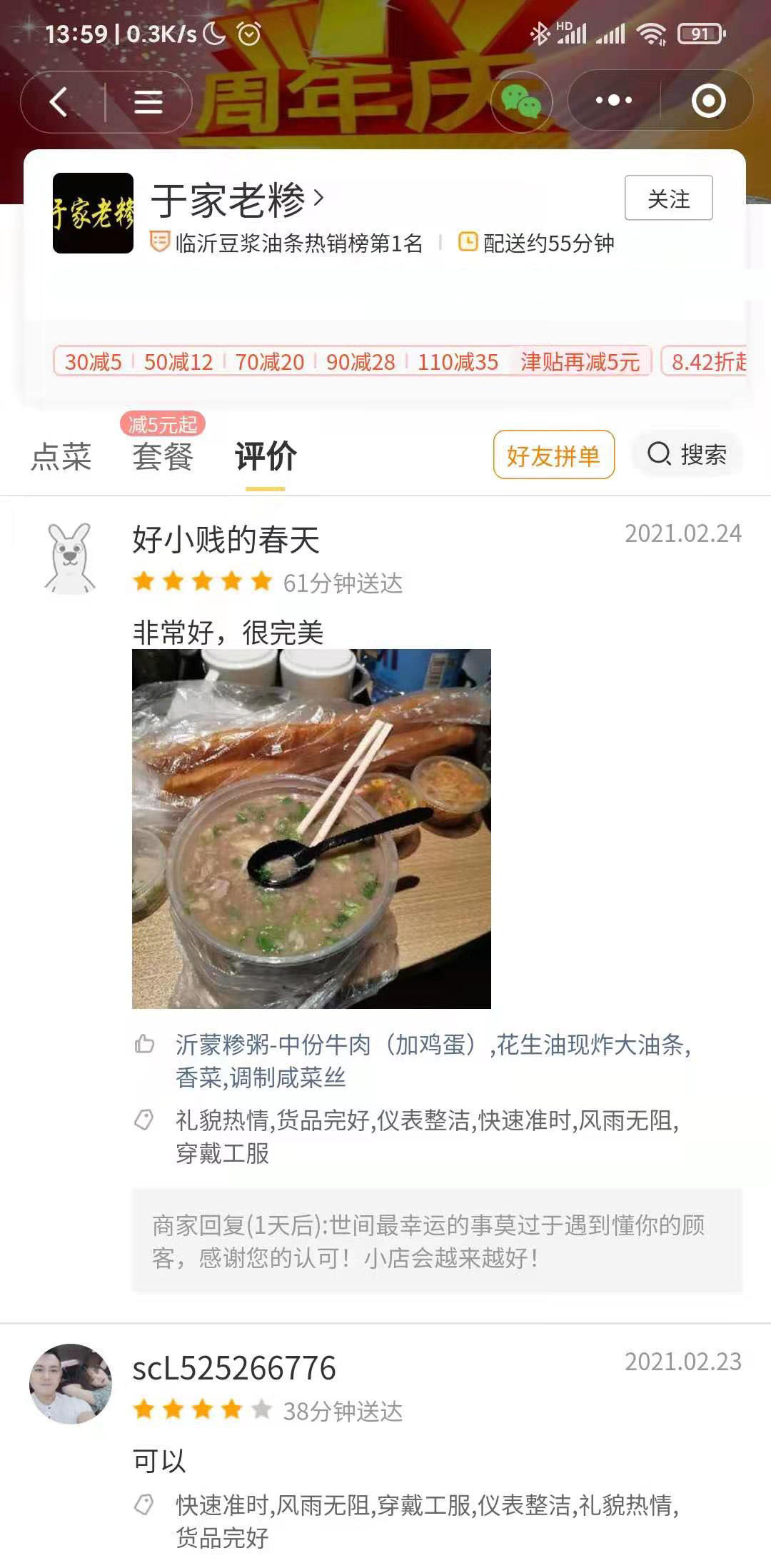Open the 搜索 search box
The width and height of the screenshot is (771, 1568).
pyautogui.click(x=687, y=454)
